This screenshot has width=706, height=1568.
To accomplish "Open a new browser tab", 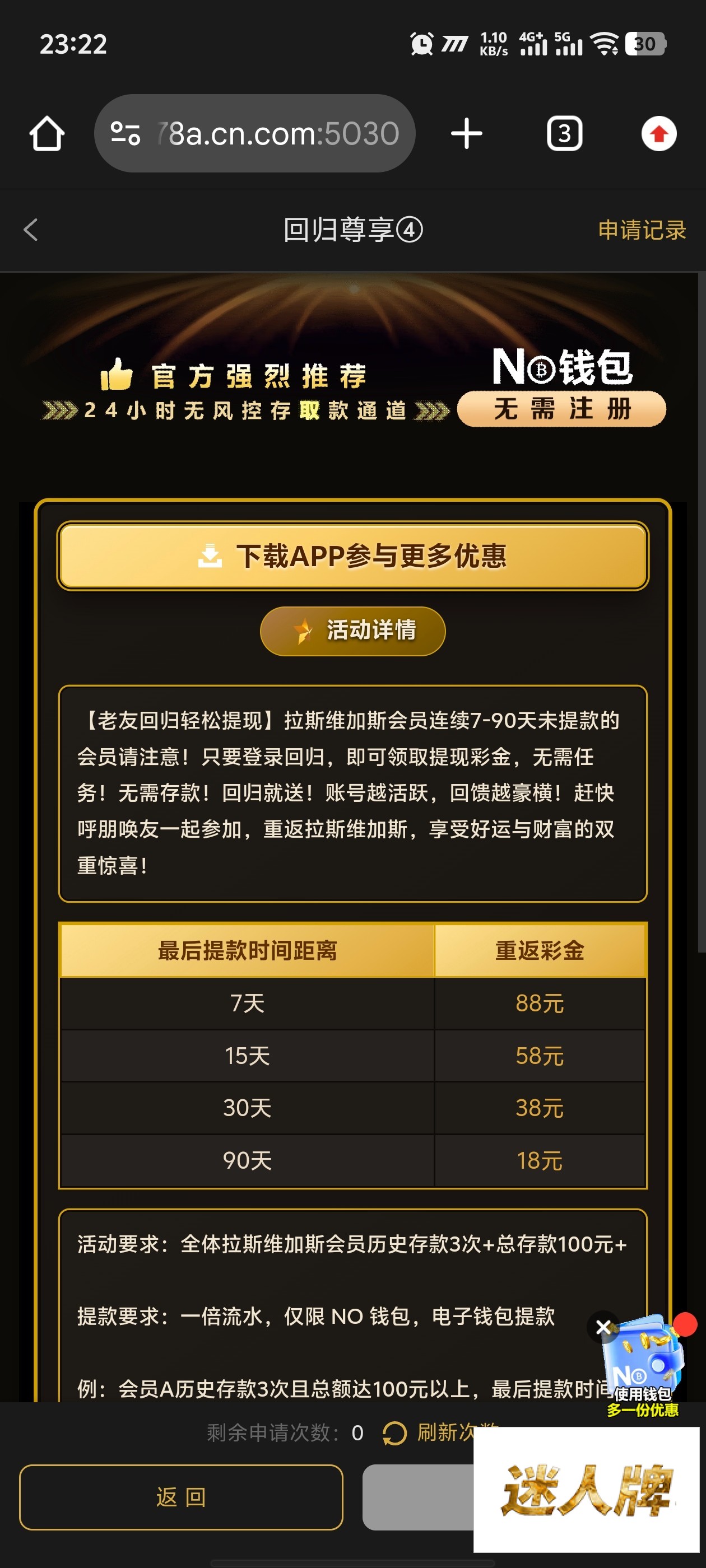I will [467, 133].
